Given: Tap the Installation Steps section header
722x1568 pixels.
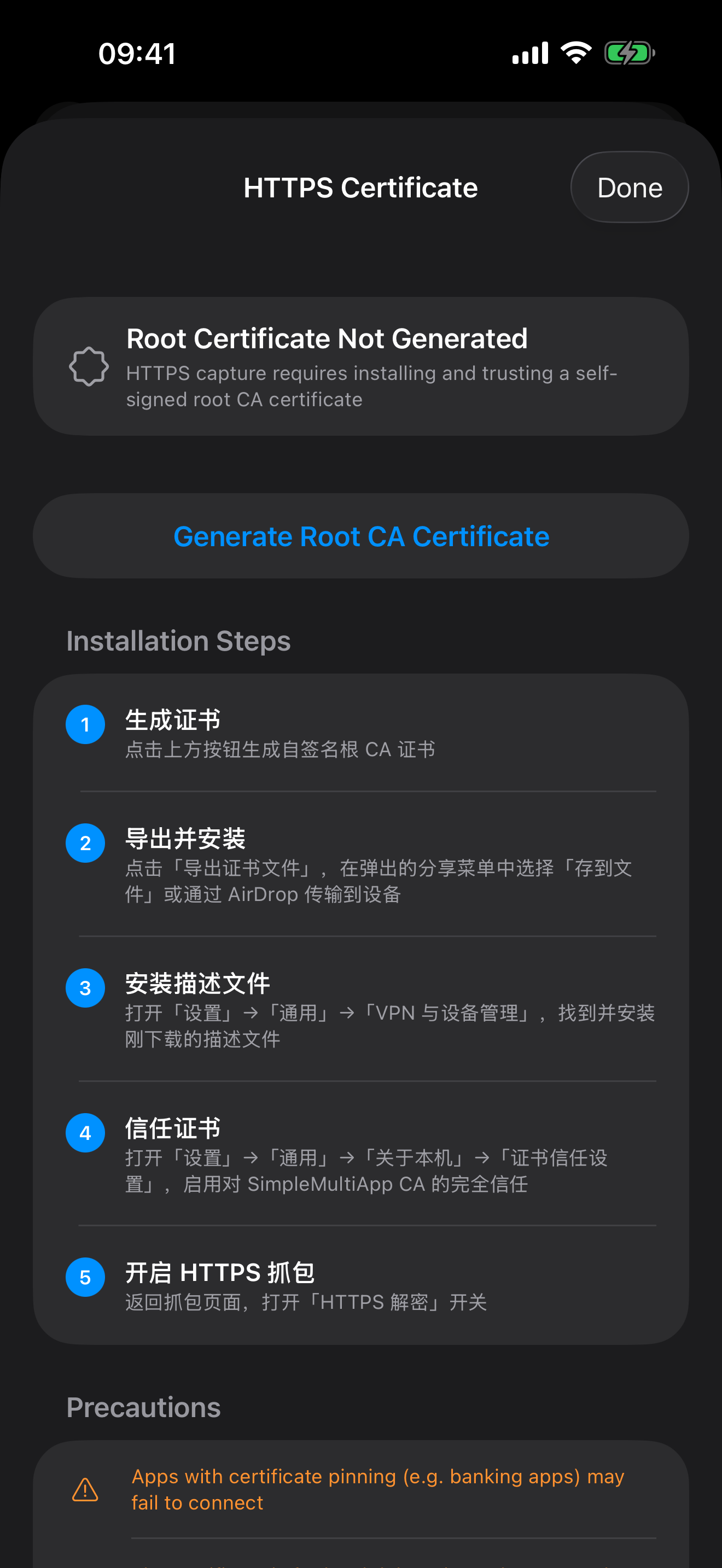Looking at the screenshot, I should 178,640.
